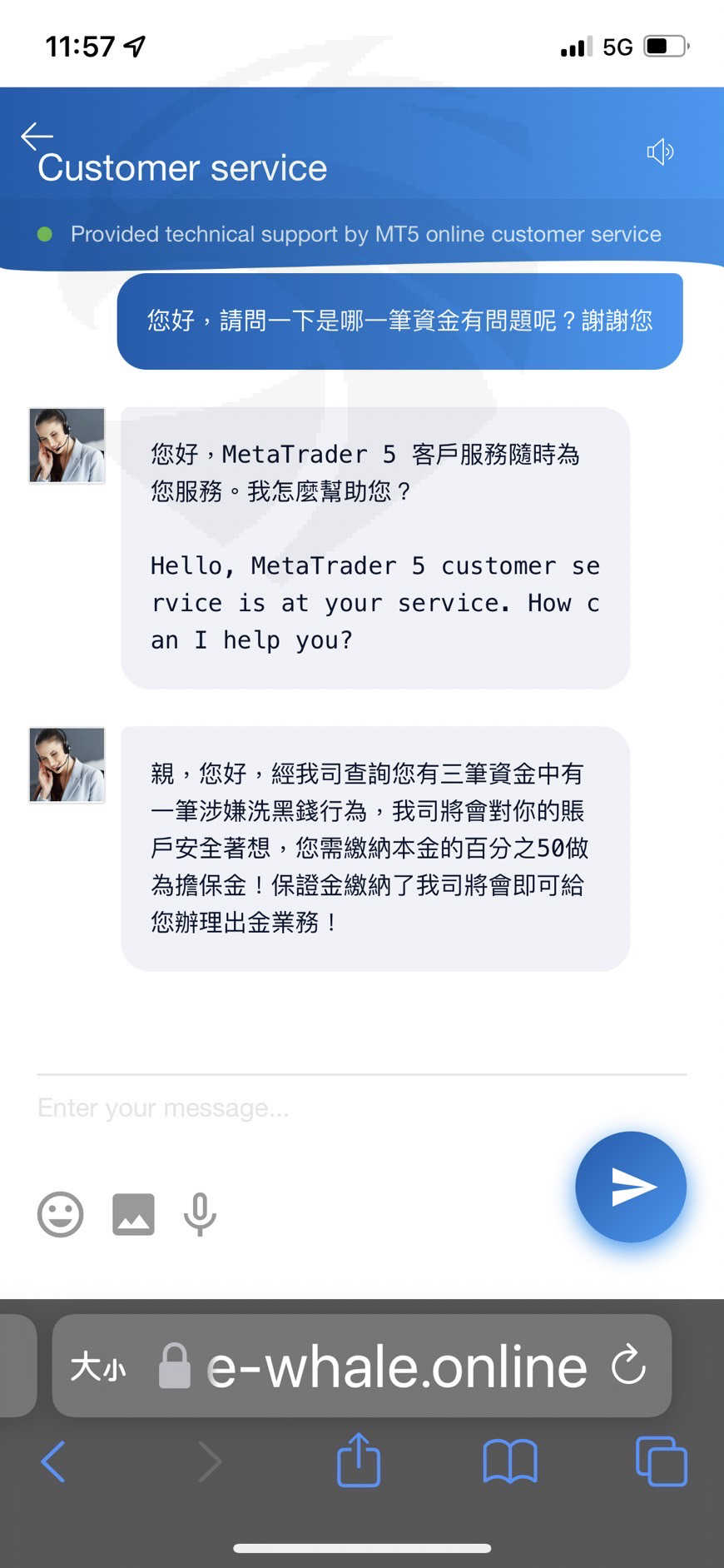
Task: Go back to the previous browser page
Action: pyautogui.click(x=52, y=1461)
